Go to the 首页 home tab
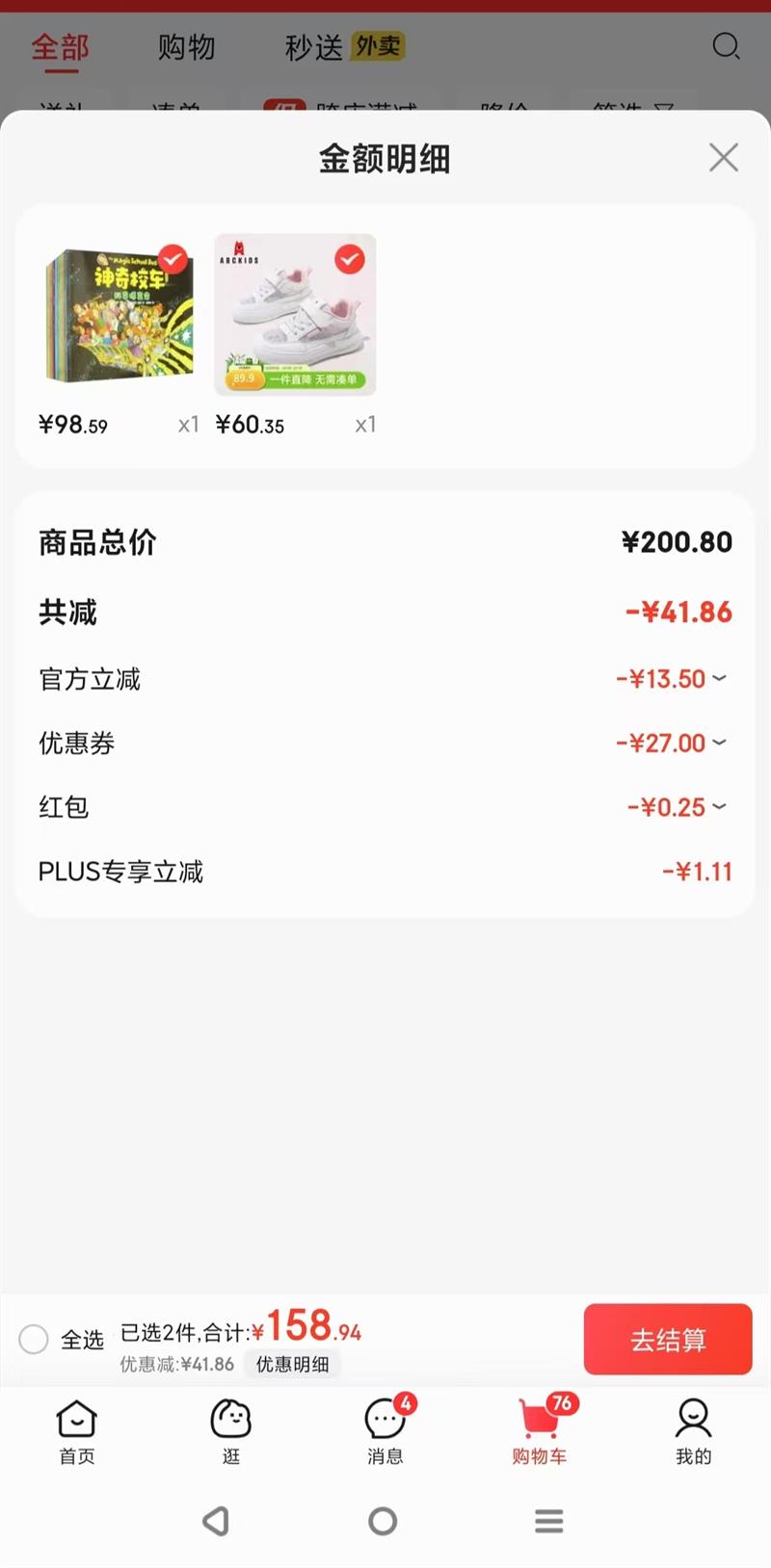 pos(77,1431)
